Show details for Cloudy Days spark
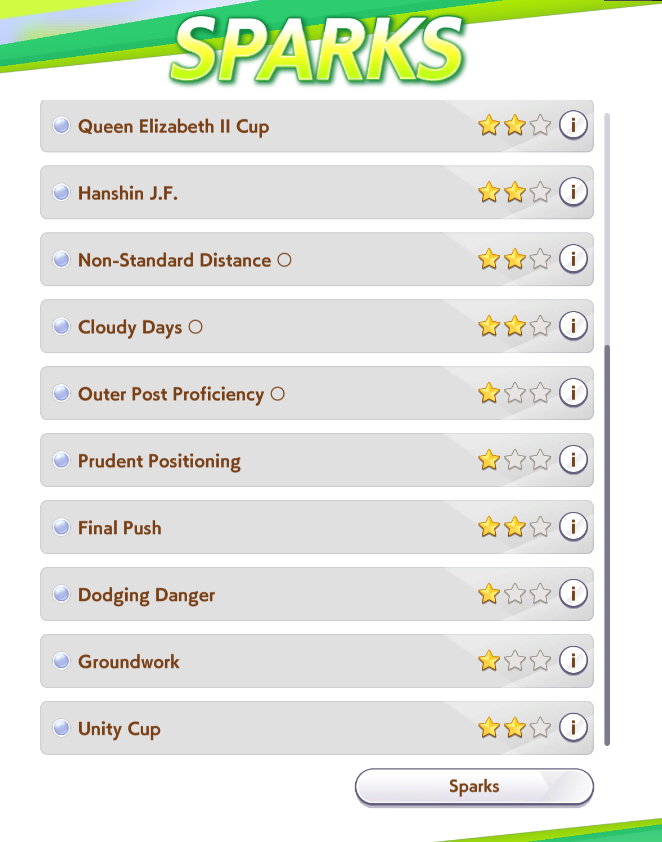 (x=573, y=325)
